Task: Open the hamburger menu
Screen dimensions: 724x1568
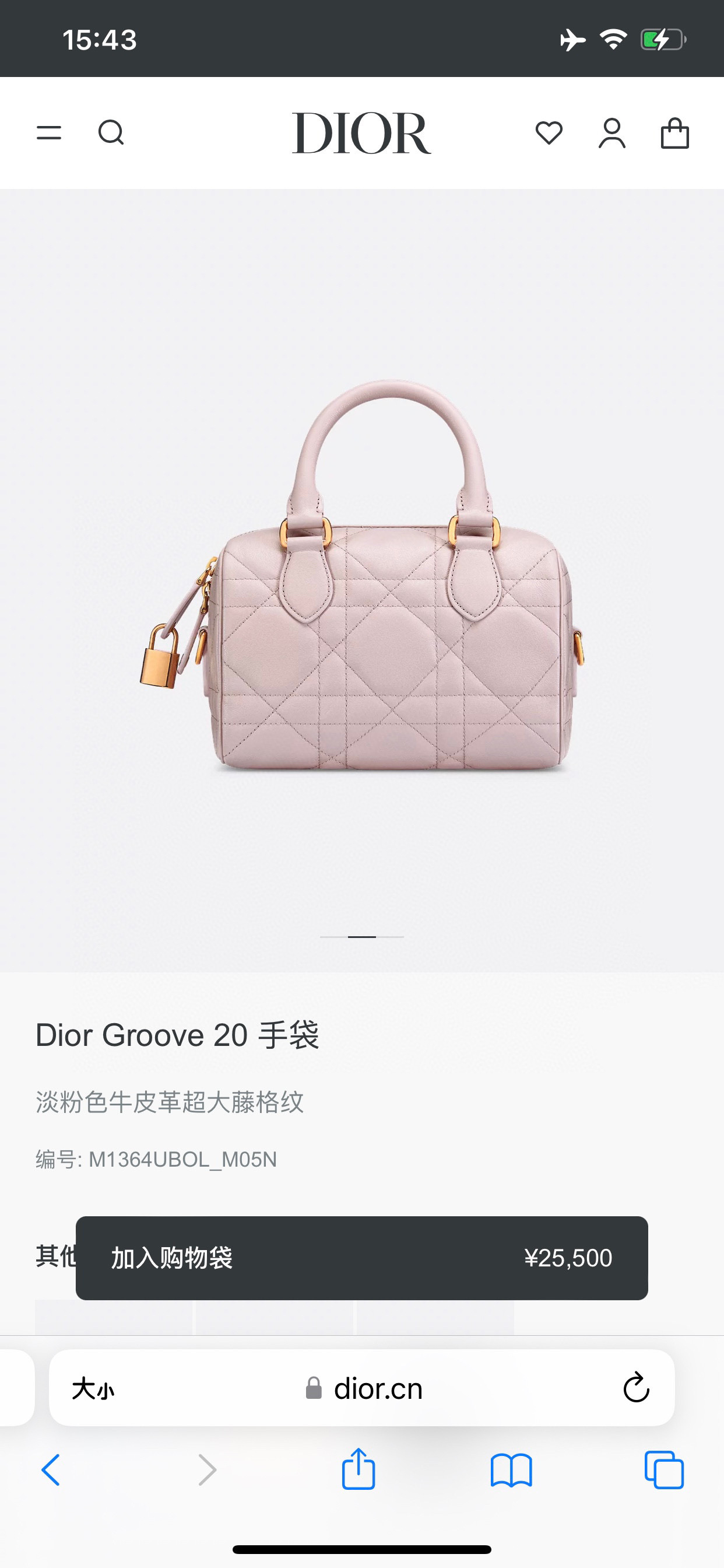Action: tap(48, 132)
